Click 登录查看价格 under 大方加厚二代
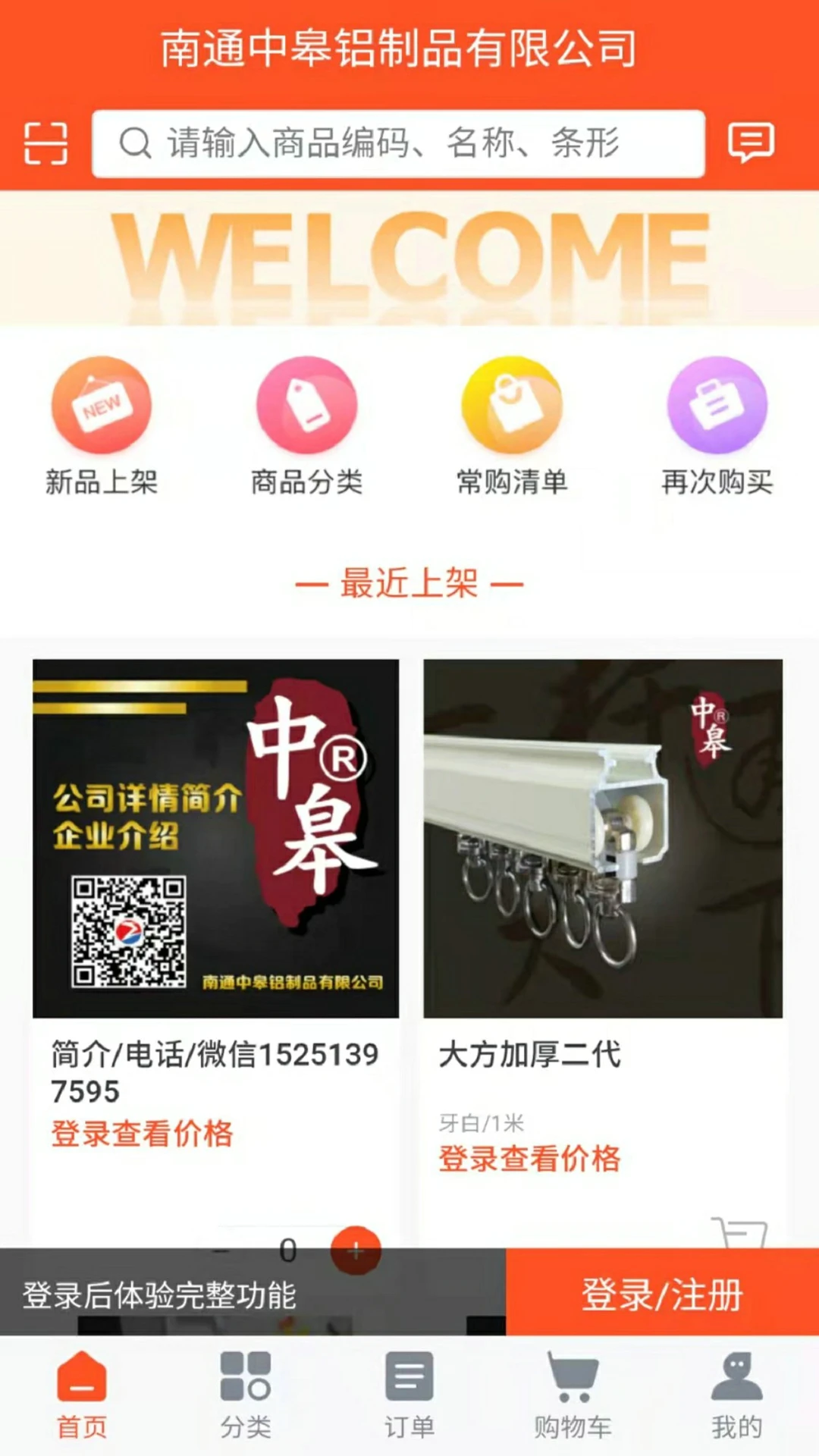 [x=529, y=1159]
